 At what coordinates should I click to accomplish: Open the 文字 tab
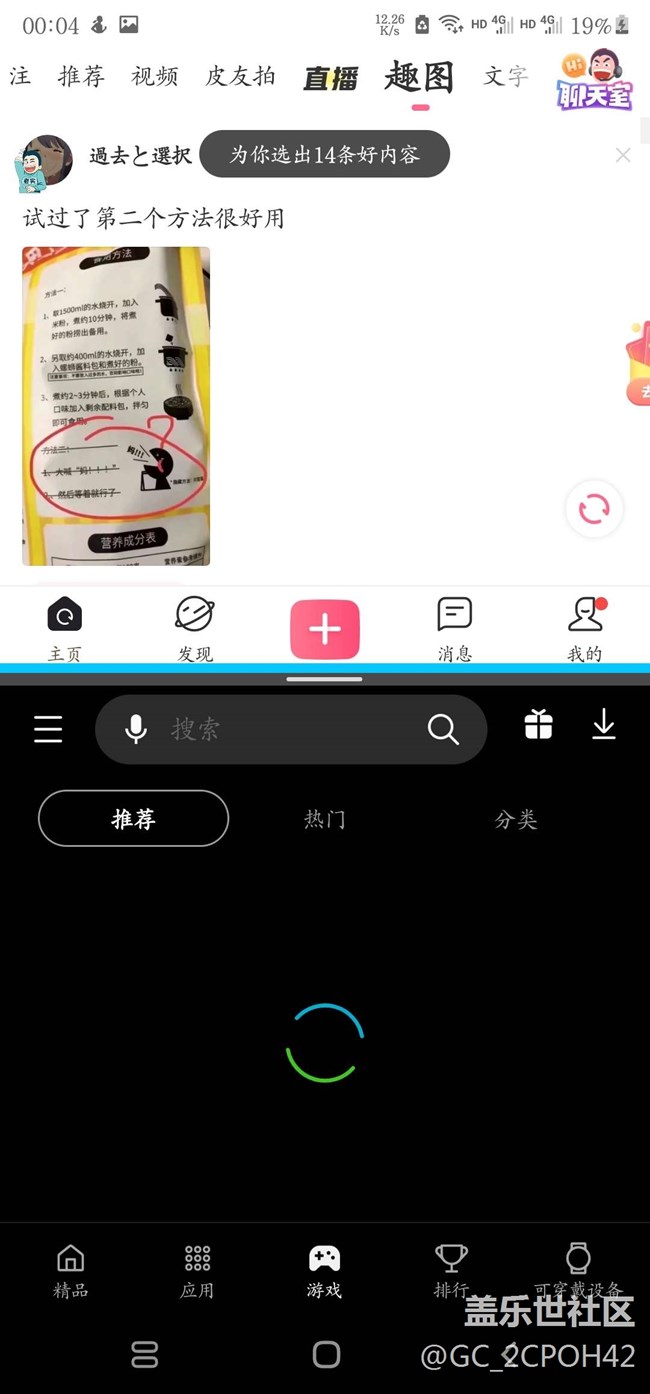pos(506,76)
